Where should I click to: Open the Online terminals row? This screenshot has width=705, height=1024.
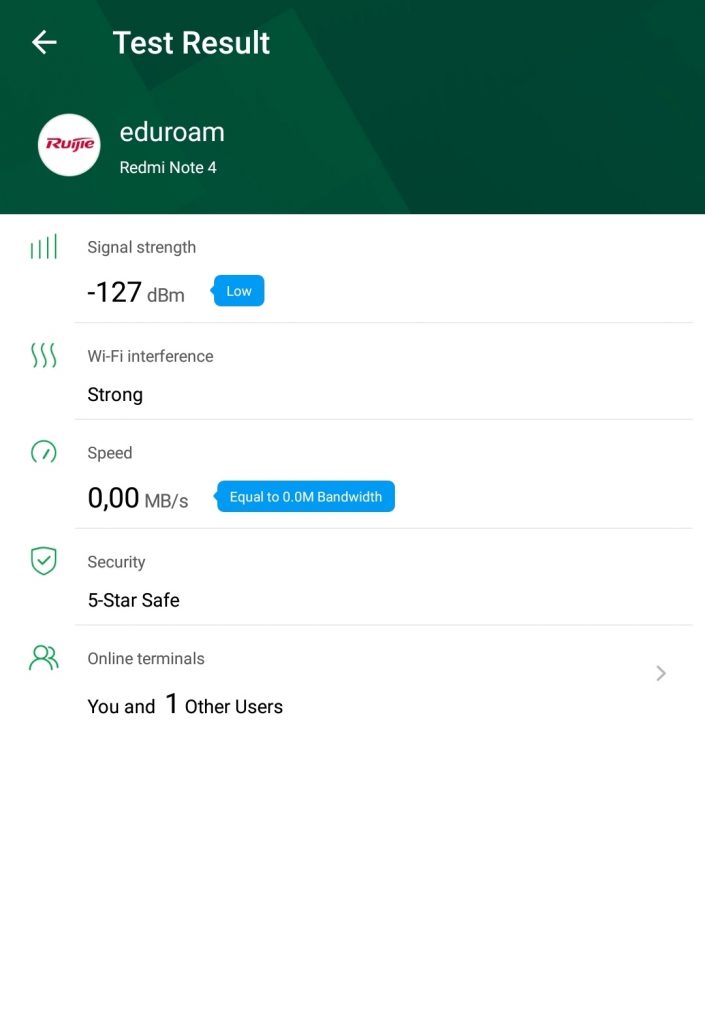pos(380,682)
